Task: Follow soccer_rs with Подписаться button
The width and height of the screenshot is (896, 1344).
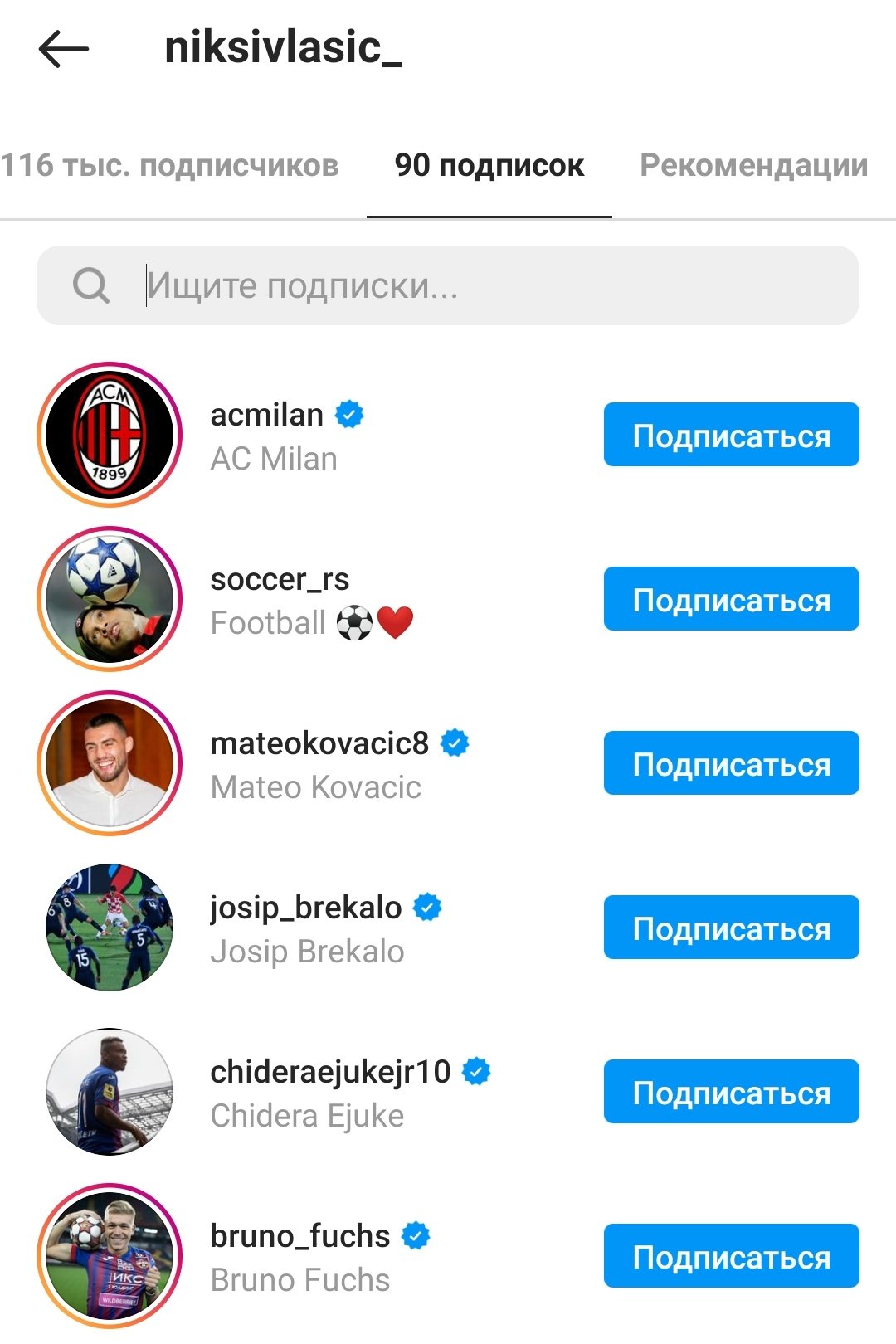Action: click(731, 599)
